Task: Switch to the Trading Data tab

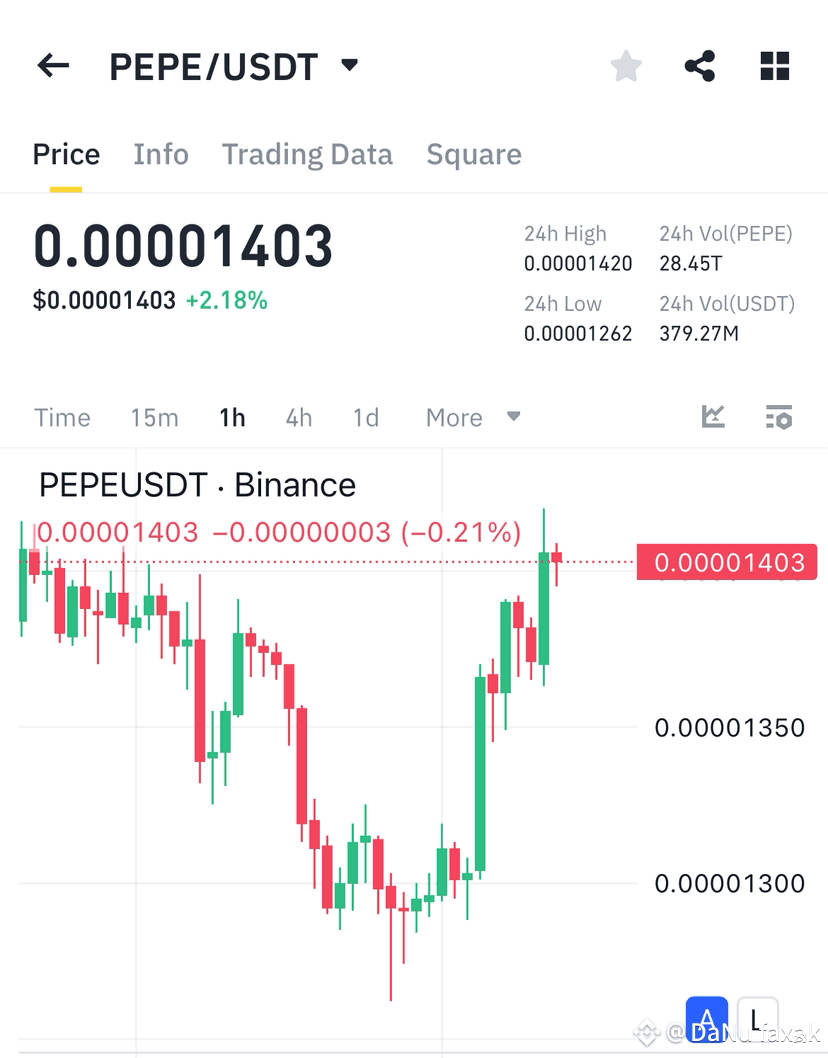Action: 307,154
